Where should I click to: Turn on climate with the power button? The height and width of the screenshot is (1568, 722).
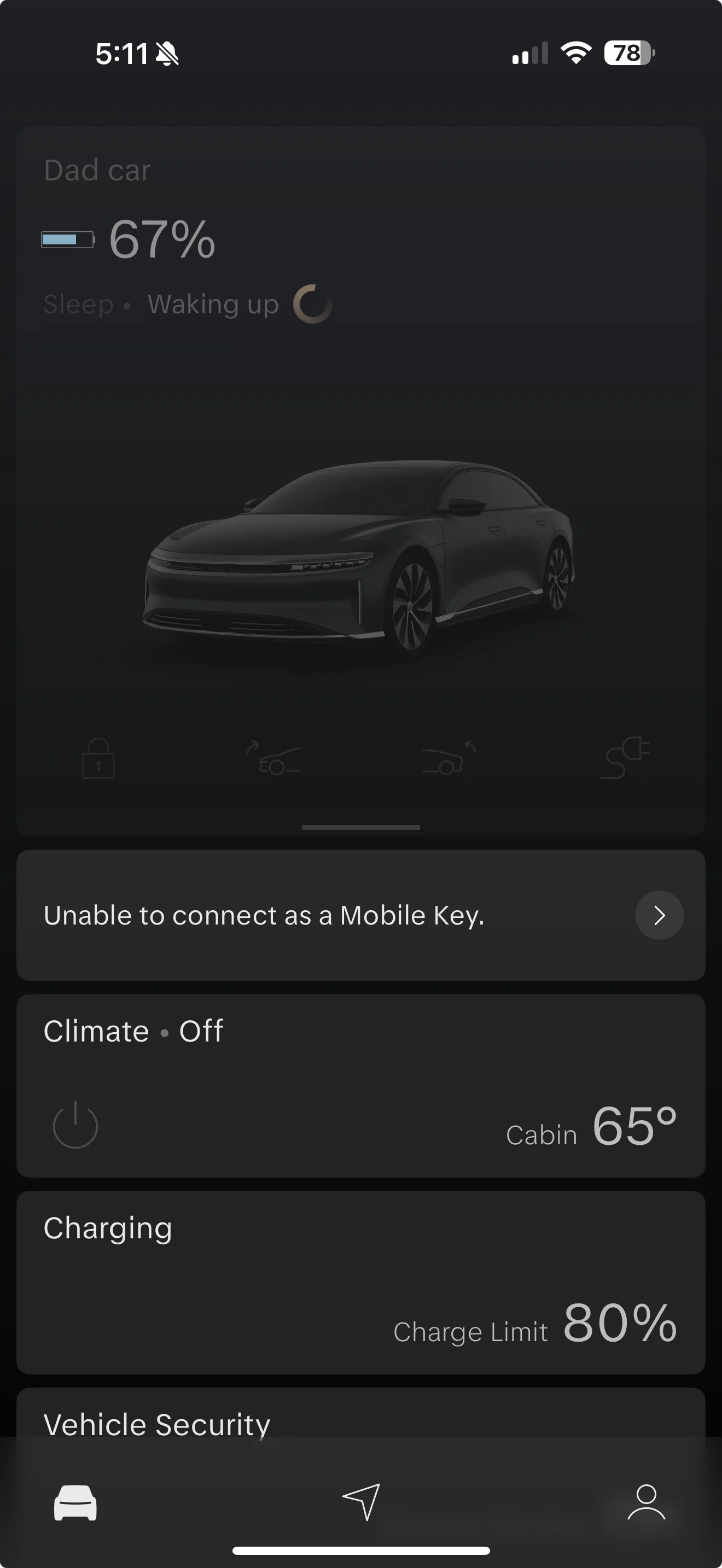pos(75,1125)
